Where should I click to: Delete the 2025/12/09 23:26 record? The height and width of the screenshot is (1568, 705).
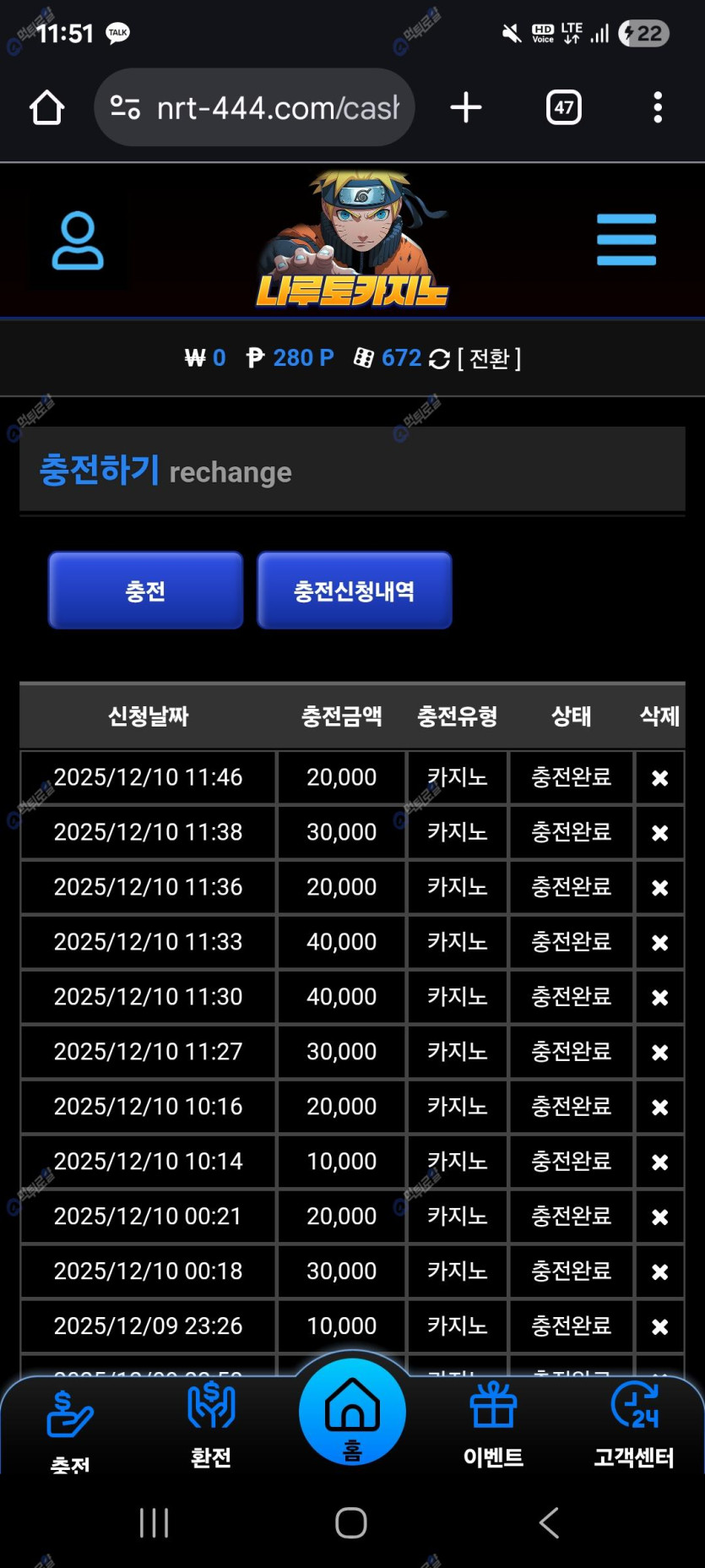click(x=659, y=1326)
